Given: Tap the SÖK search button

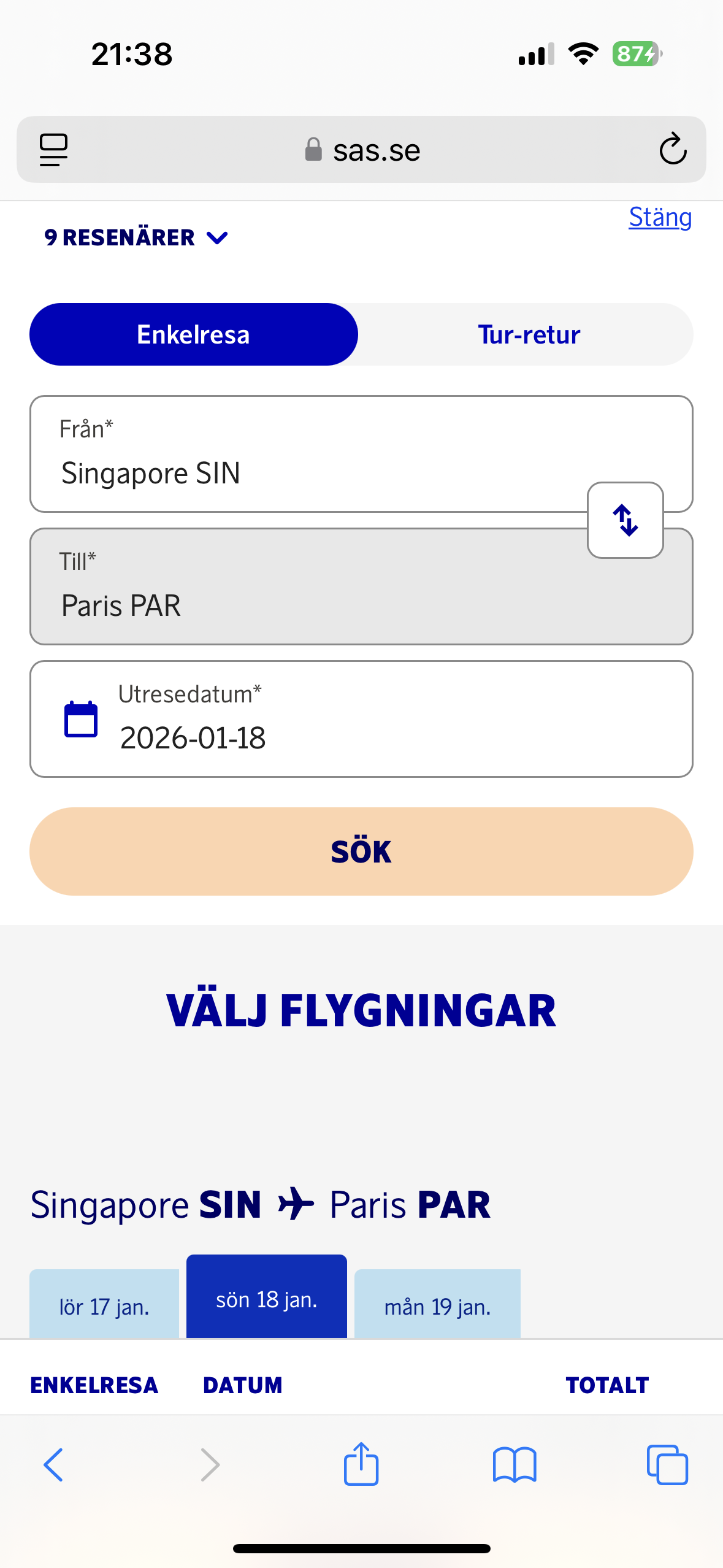Looking at the screenshot, I should pyautogui.click(x=361, y=851).
